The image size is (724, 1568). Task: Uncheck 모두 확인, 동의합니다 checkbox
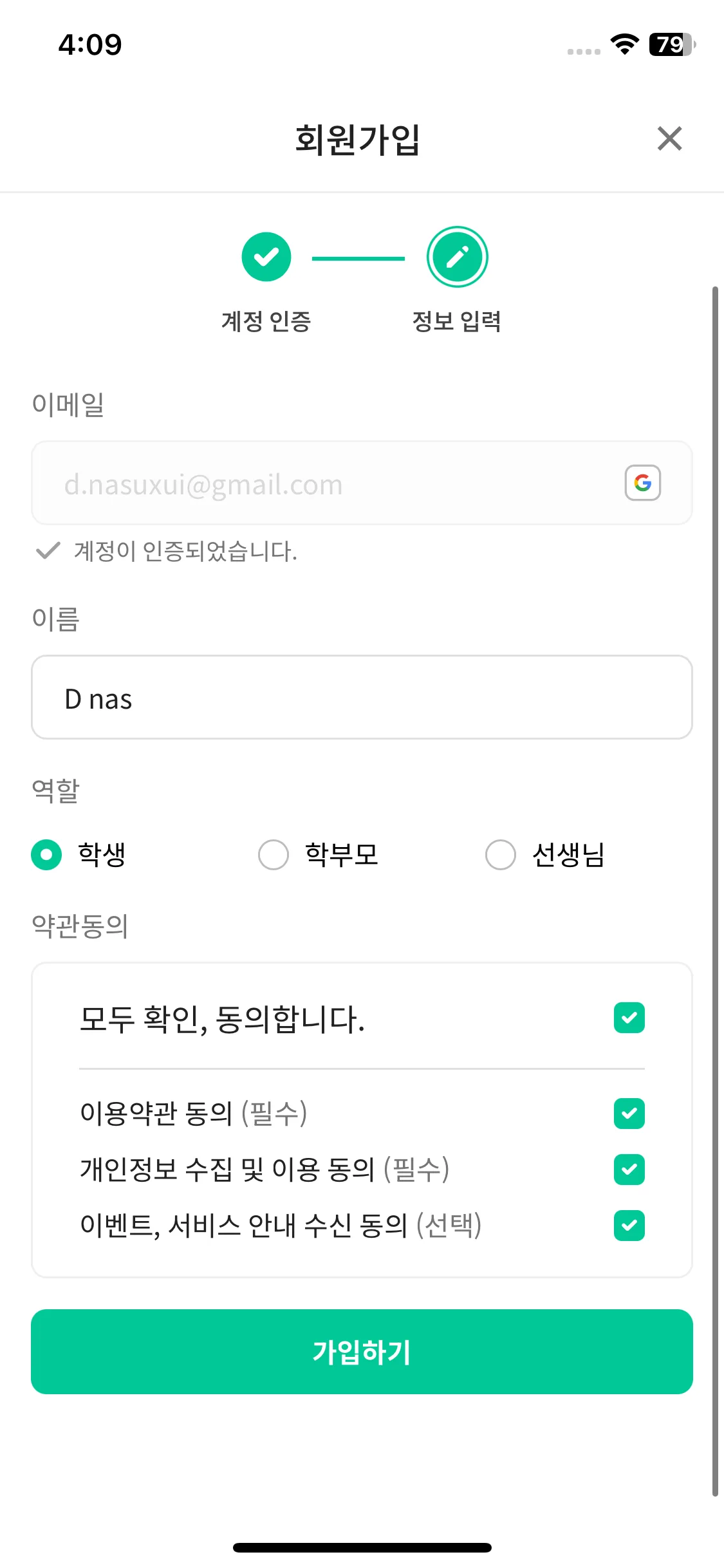pos(628,1017)
